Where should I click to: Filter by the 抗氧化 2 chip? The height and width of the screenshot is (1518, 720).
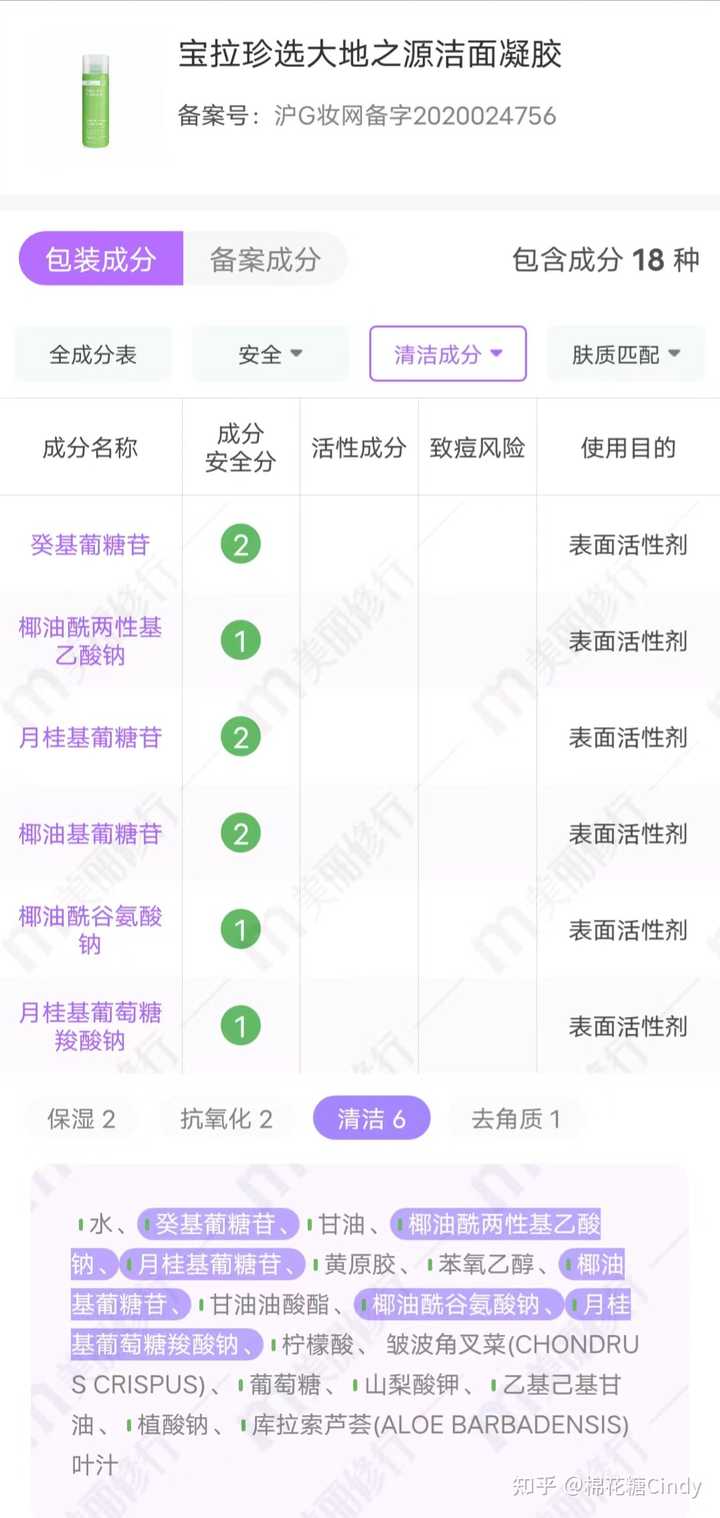(226, 1119)
